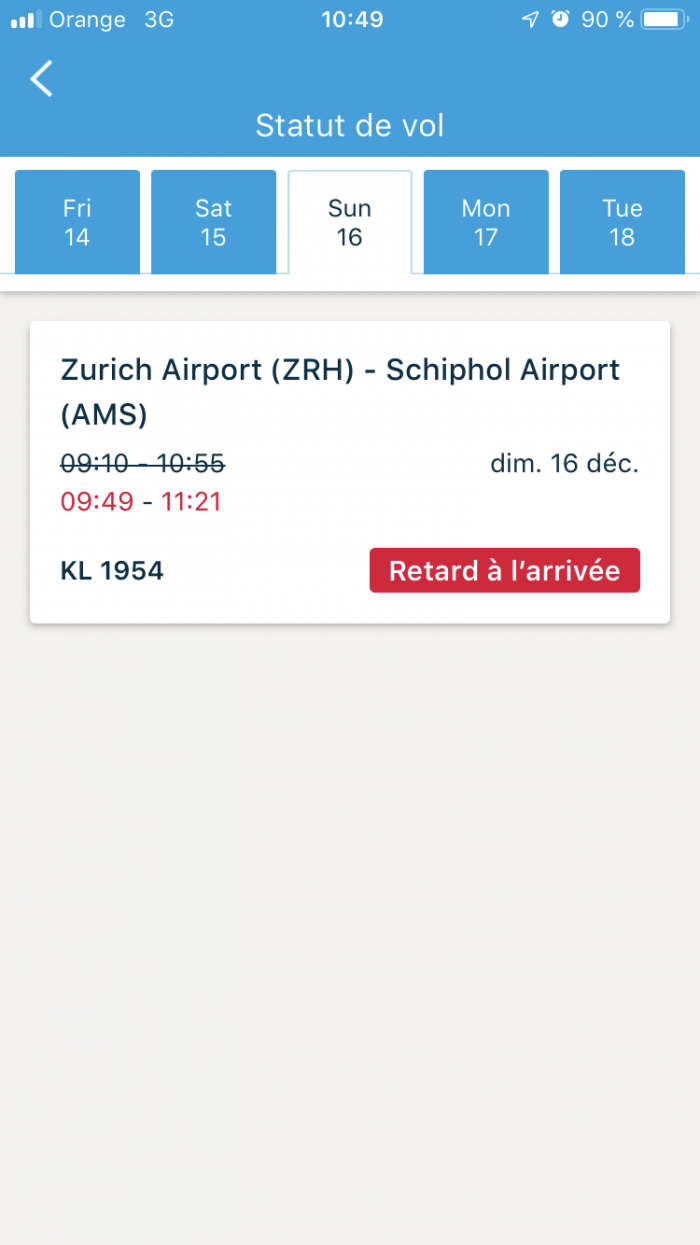Select the Sat 15 date tab
Screen dimensions: 700x1245
213,222
